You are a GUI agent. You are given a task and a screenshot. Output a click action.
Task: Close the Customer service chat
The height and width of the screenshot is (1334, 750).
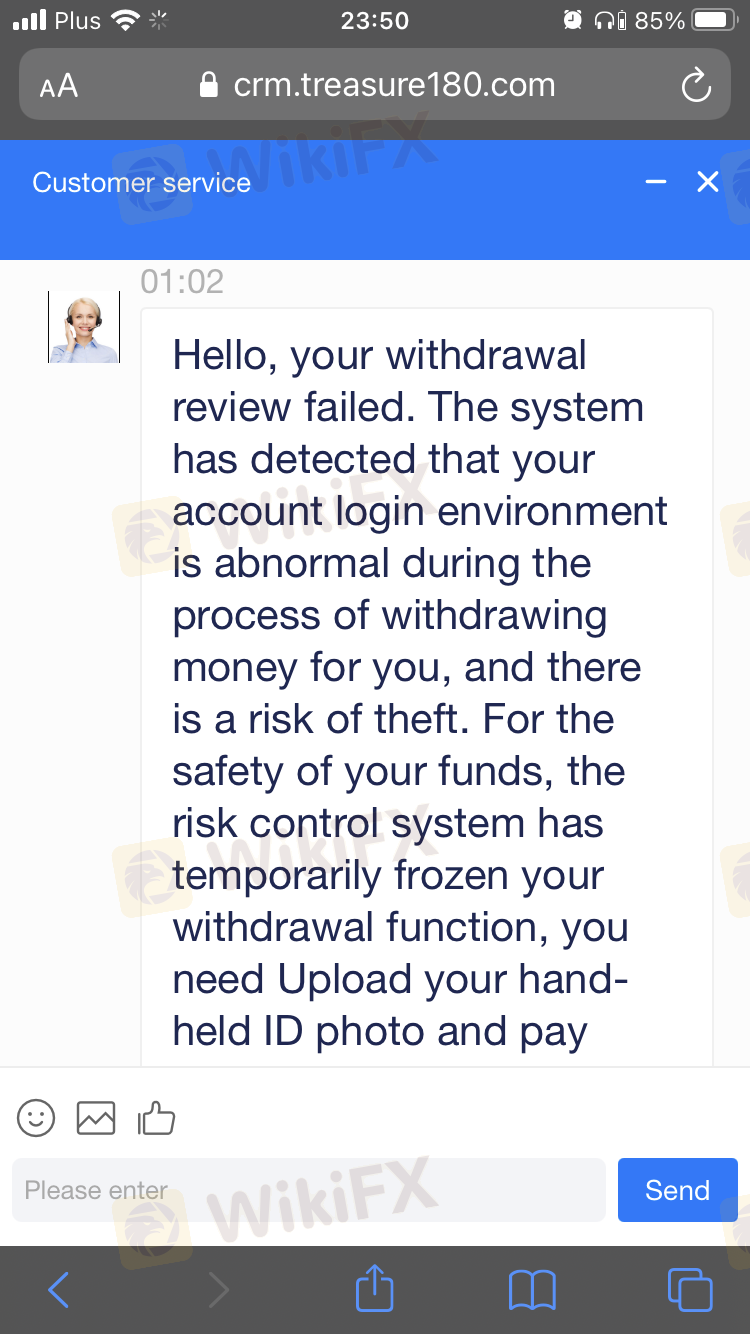708,182
